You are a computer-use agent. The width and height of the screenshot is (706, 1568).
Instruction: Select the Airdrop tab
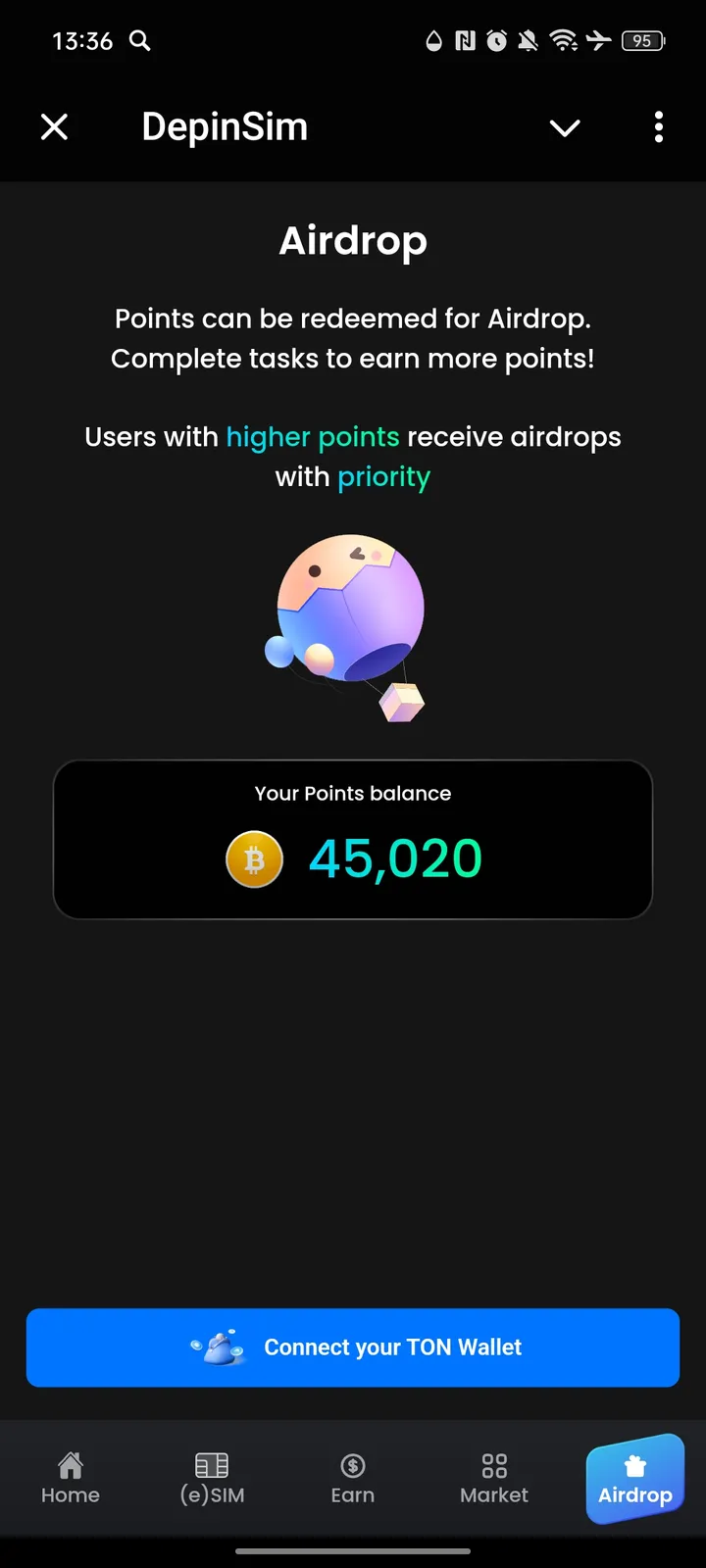coord(635,1478)
